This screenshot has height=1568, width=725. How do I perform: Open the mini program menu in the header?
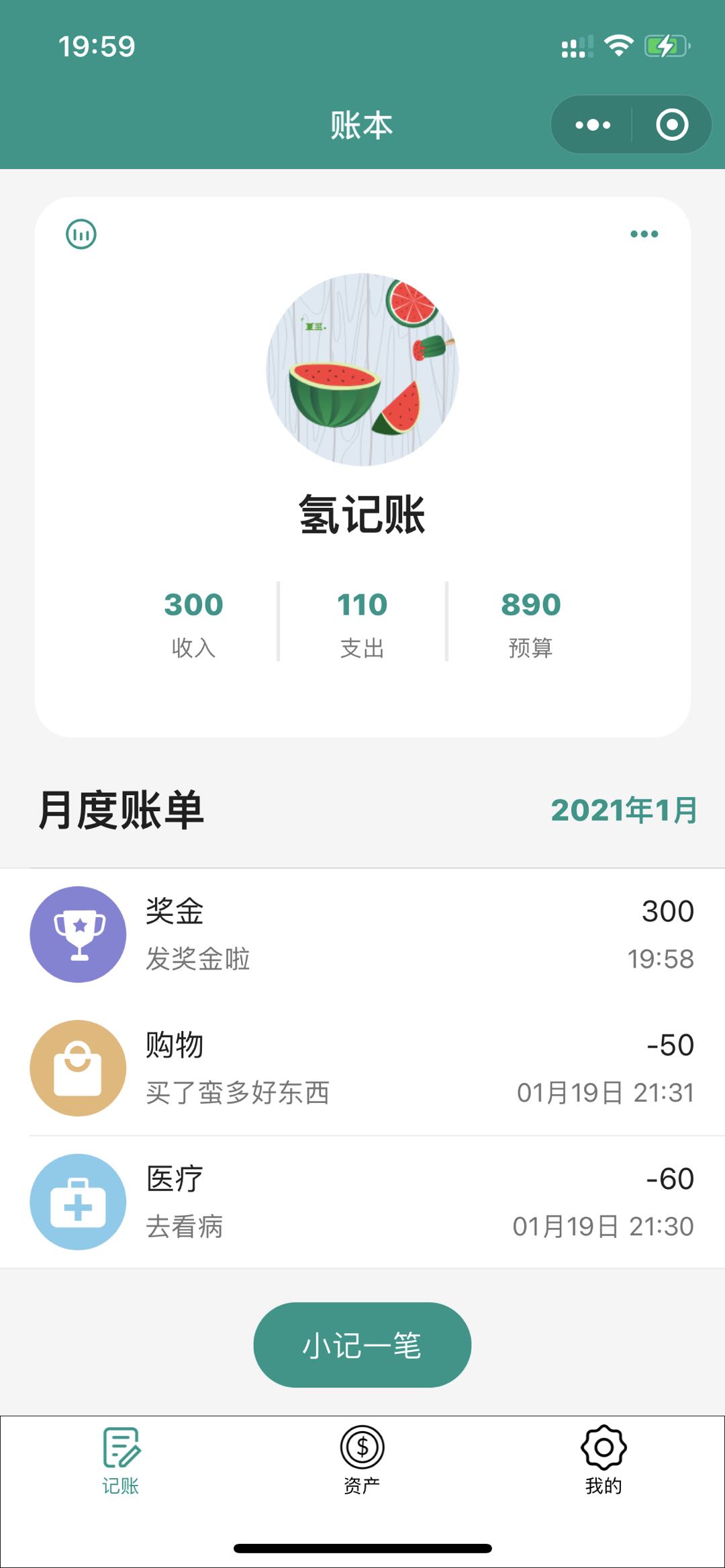tap(593, 125)
